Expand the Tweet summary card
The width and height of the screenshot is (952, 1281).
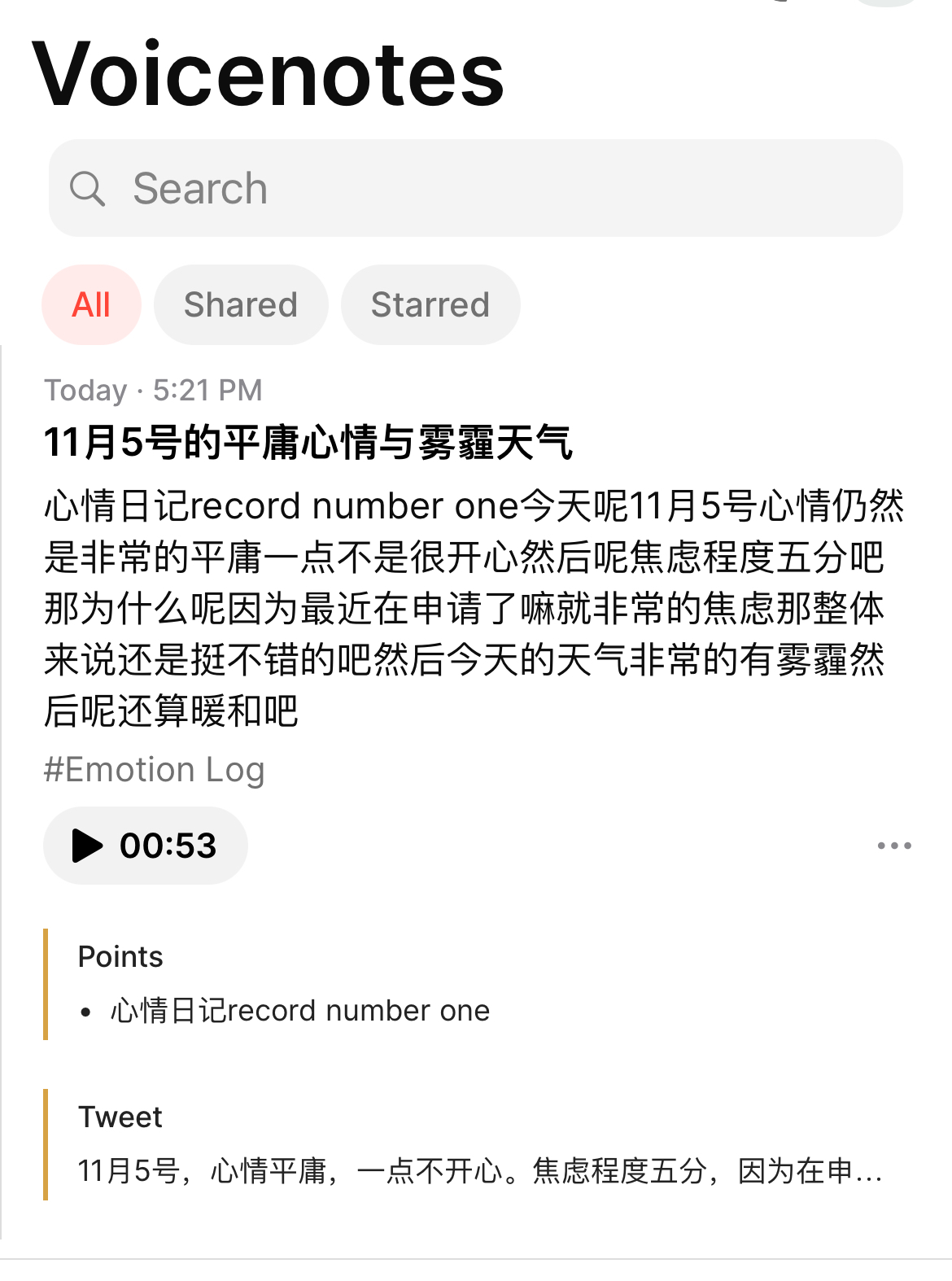click(x=480, y=1145)
